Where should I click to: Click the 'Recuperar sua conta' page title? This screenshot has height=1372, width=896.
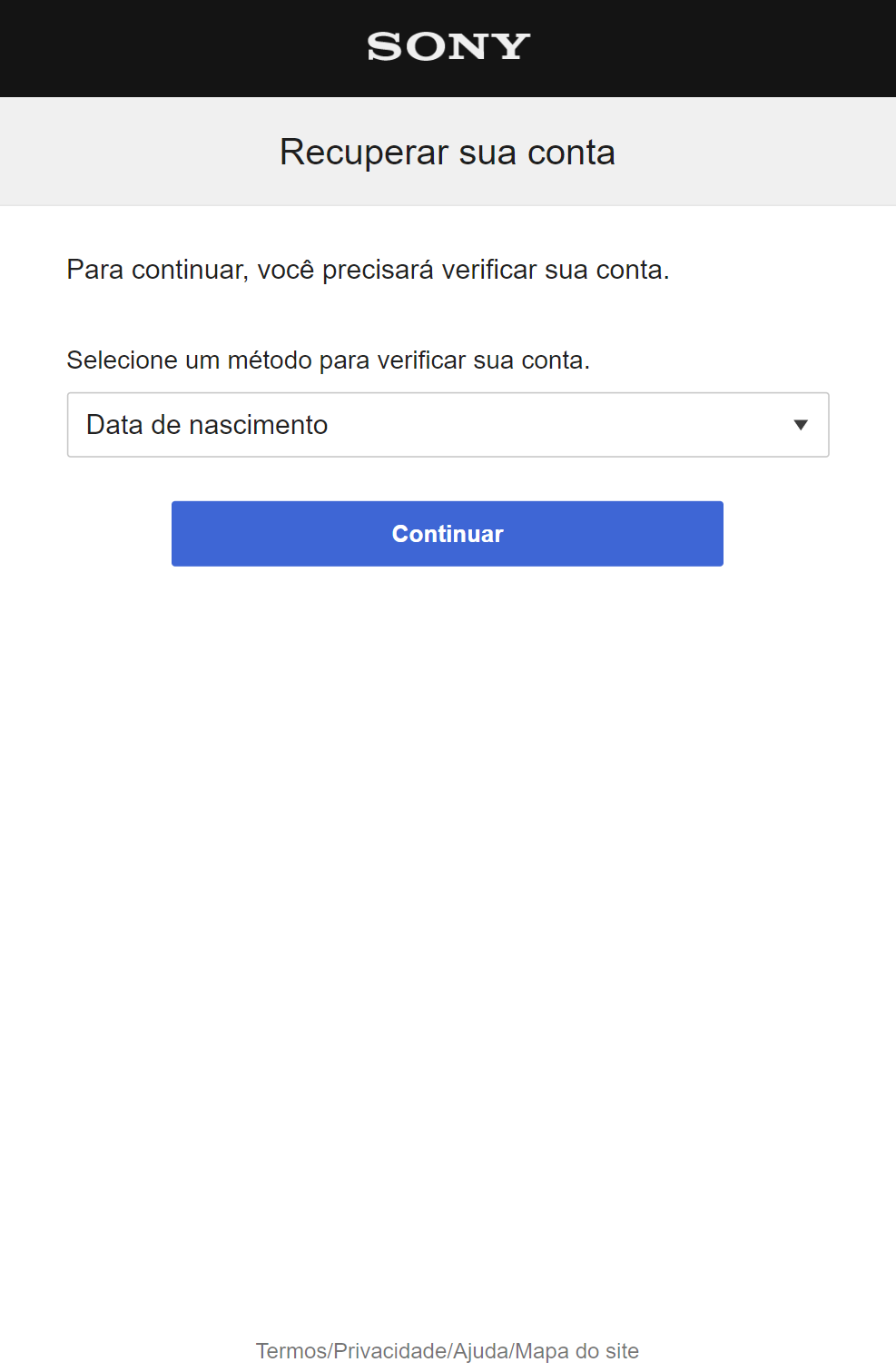point(448,152)
